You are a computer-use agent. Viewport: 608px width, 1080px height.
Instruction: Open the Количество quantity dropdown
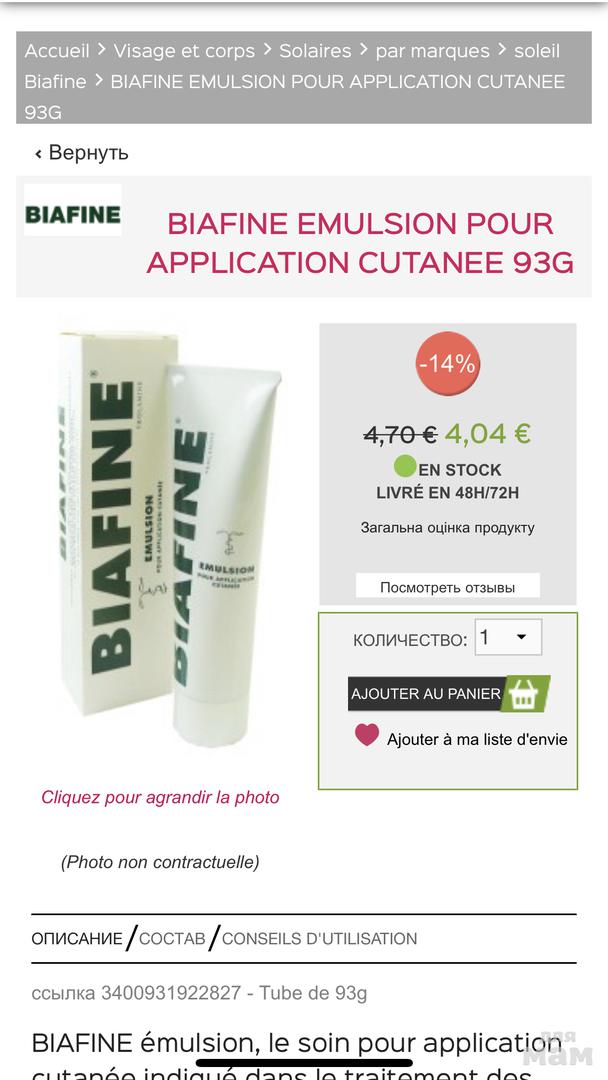coord(508,637)
